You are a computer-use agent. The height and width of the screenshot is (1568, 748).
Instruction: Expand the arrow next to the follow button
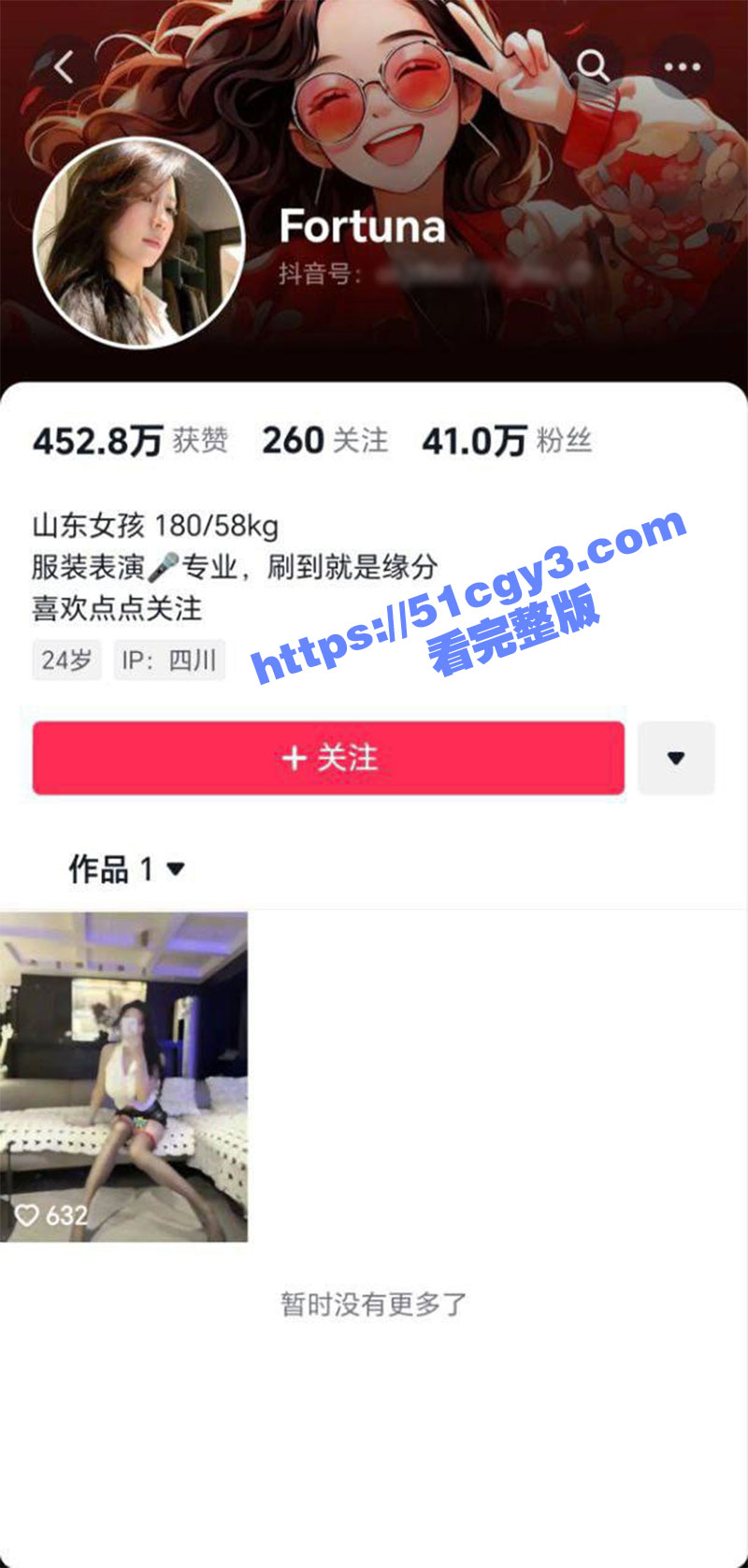coord(676,758)
